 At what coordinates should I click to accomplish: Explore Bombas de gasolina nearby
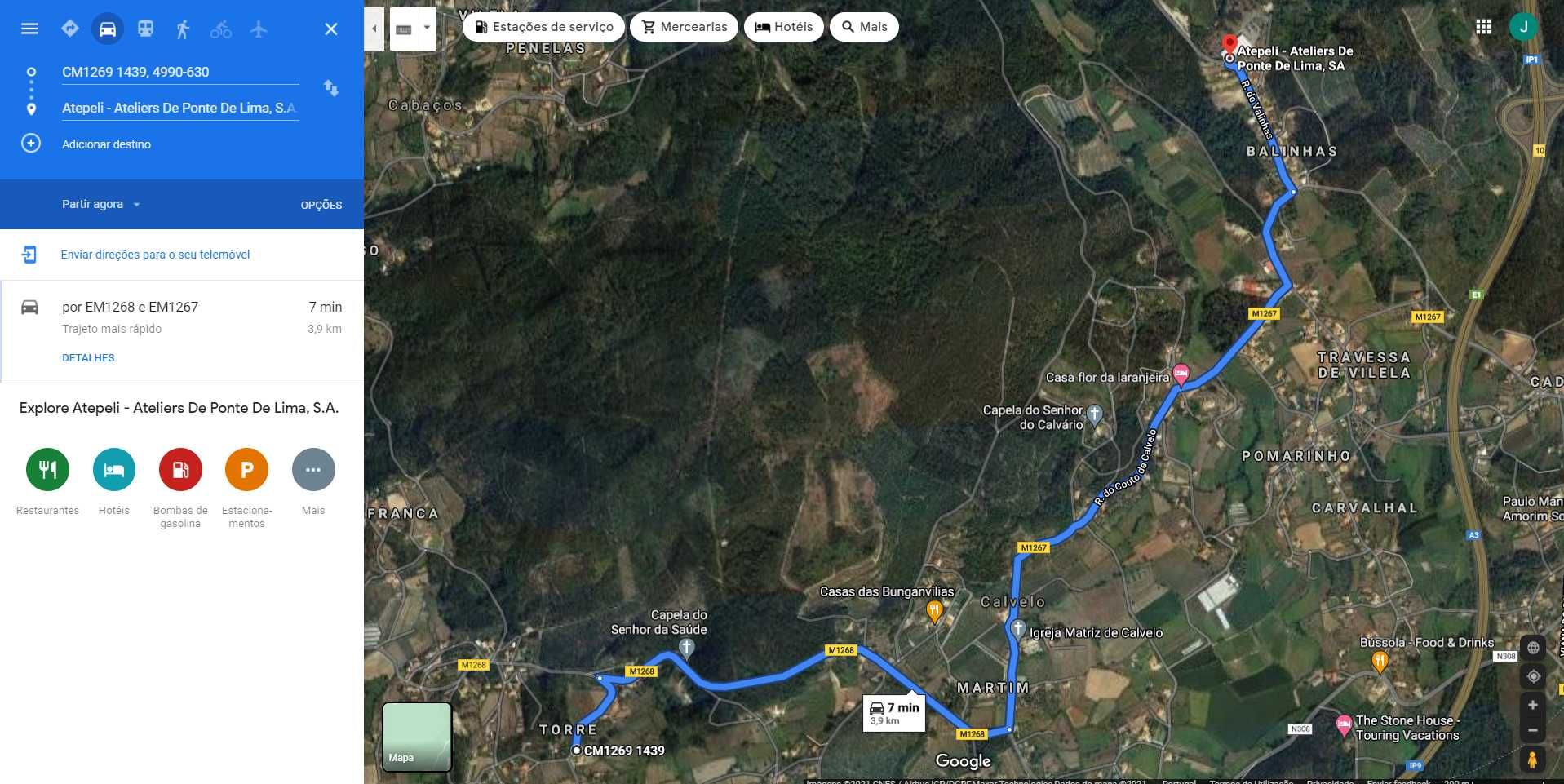click(x=180, y=470)
